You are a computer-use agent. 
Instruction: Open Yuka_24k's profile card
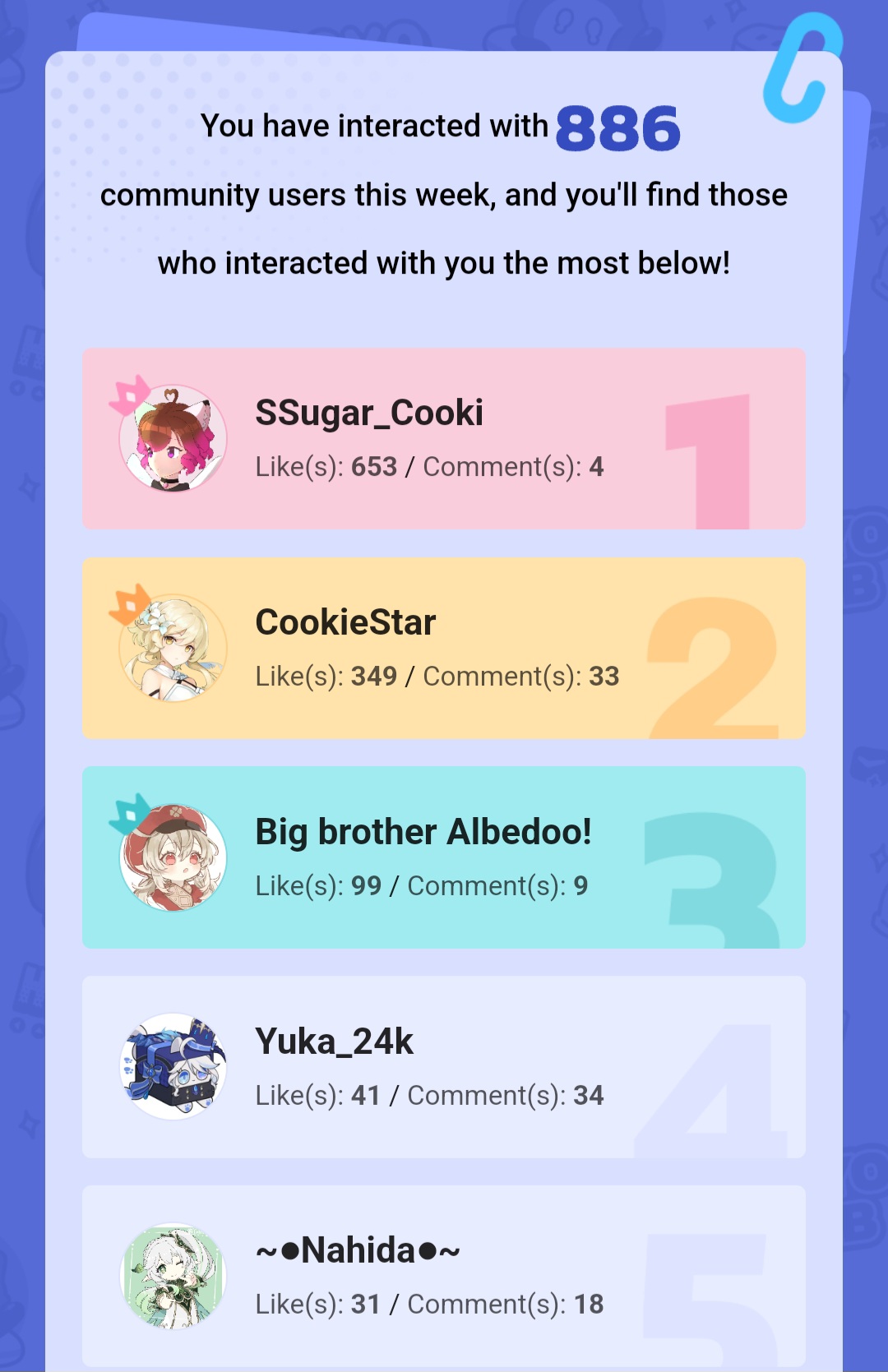(x=444, y=1067)
